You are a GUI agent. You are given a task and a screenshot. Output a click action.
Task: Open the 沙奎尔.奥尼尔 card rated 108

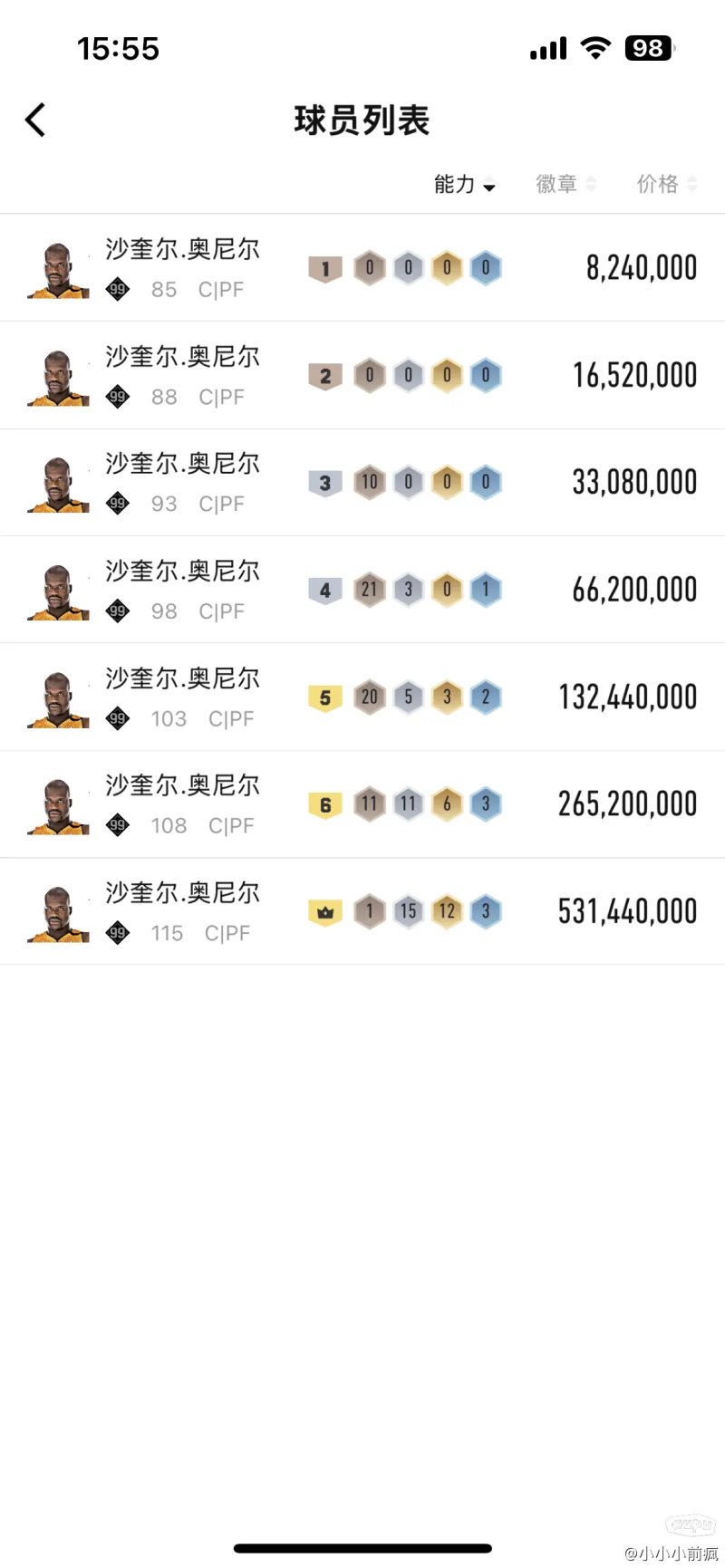coord(362,804)
